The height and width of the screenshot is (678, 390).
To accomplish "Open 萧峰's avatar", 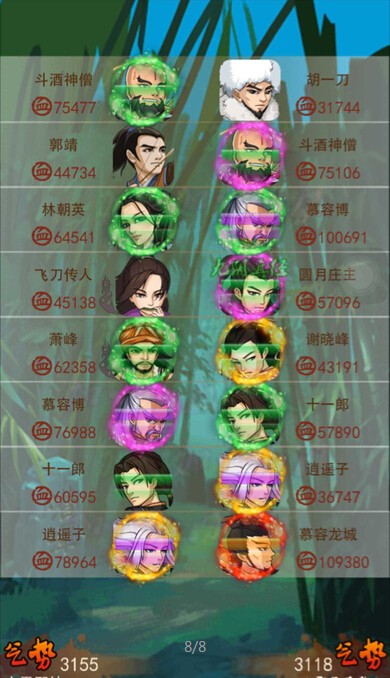I will pos(144,352).
